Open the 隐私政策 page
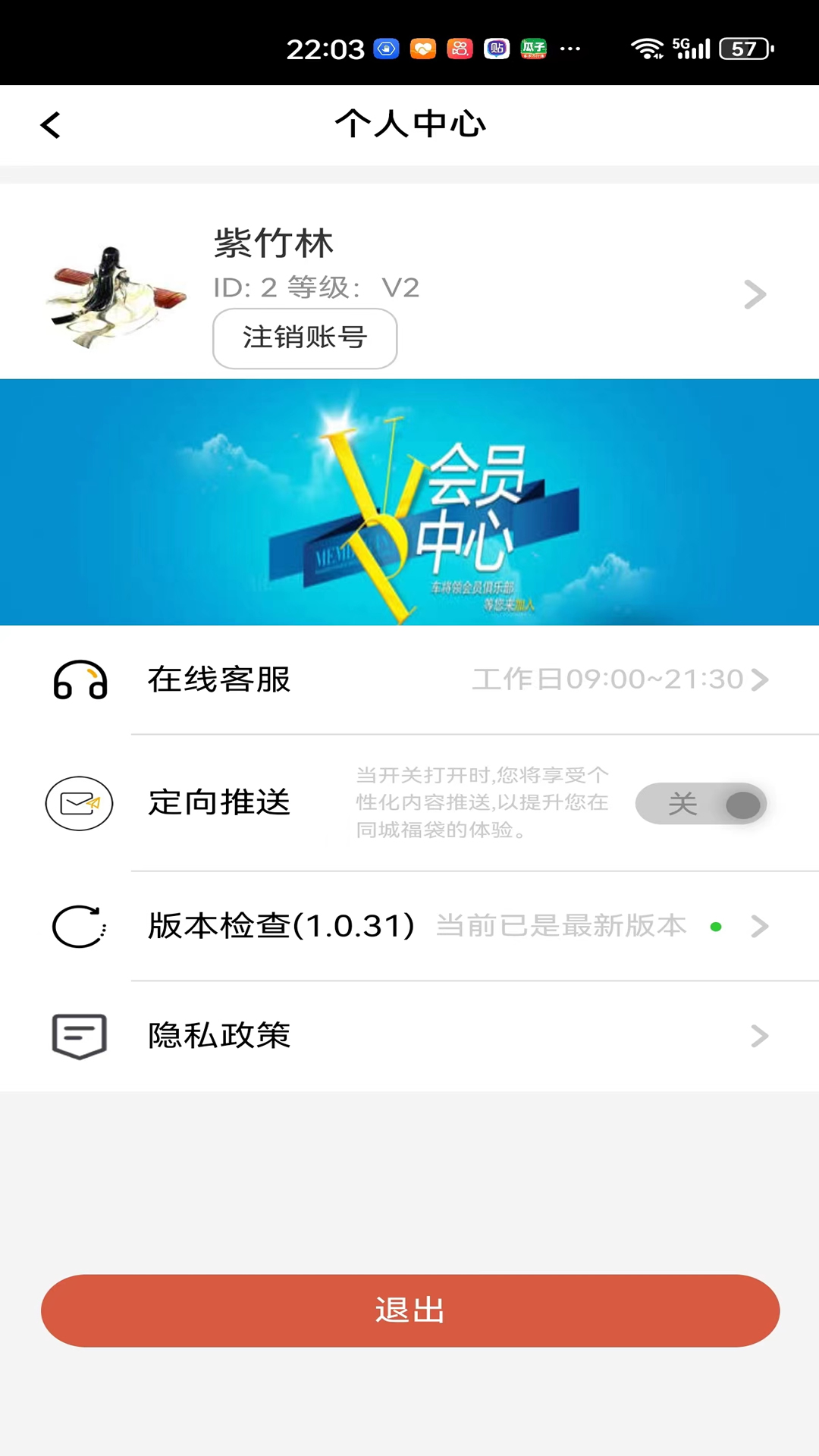The image size is (819, 1456). point(219,1036)
